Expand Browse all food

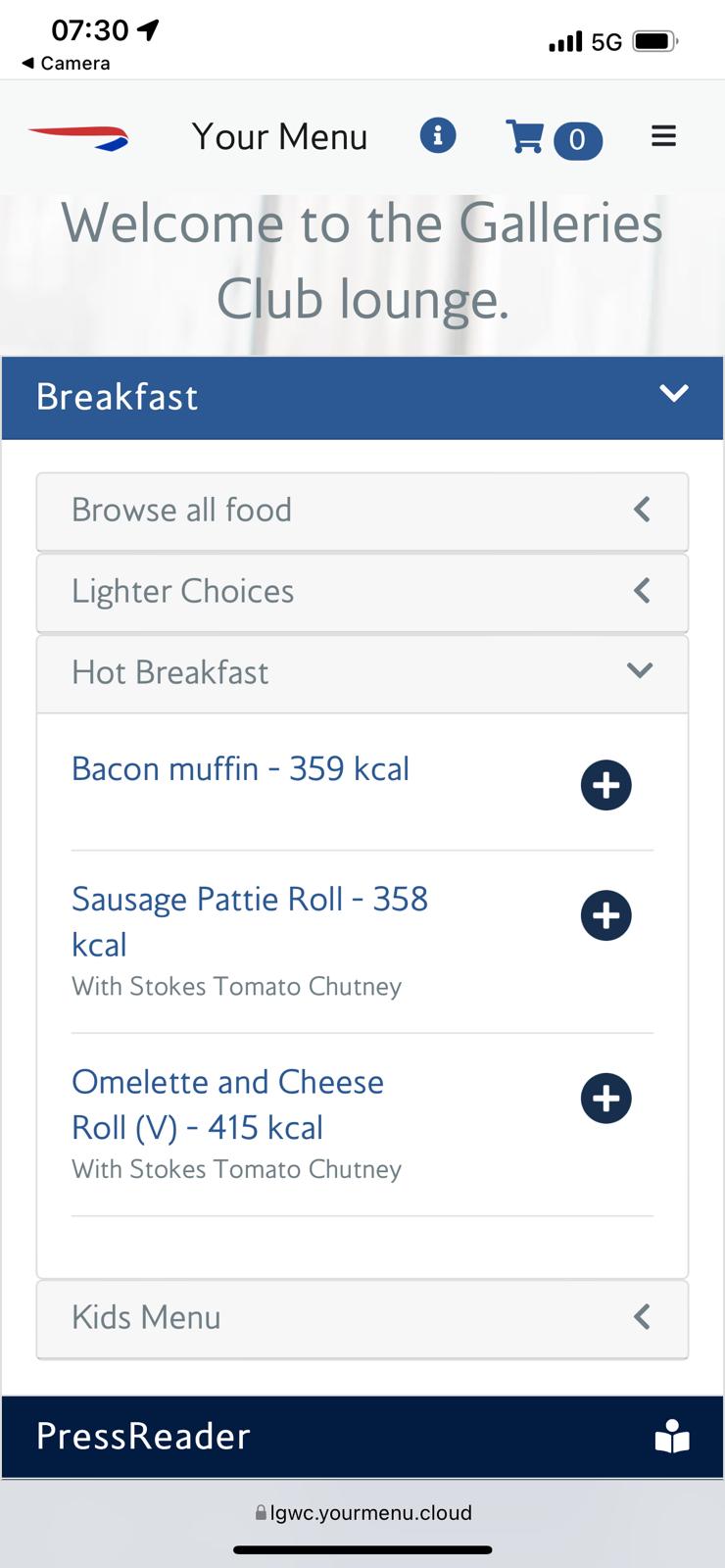pos(362,511)
